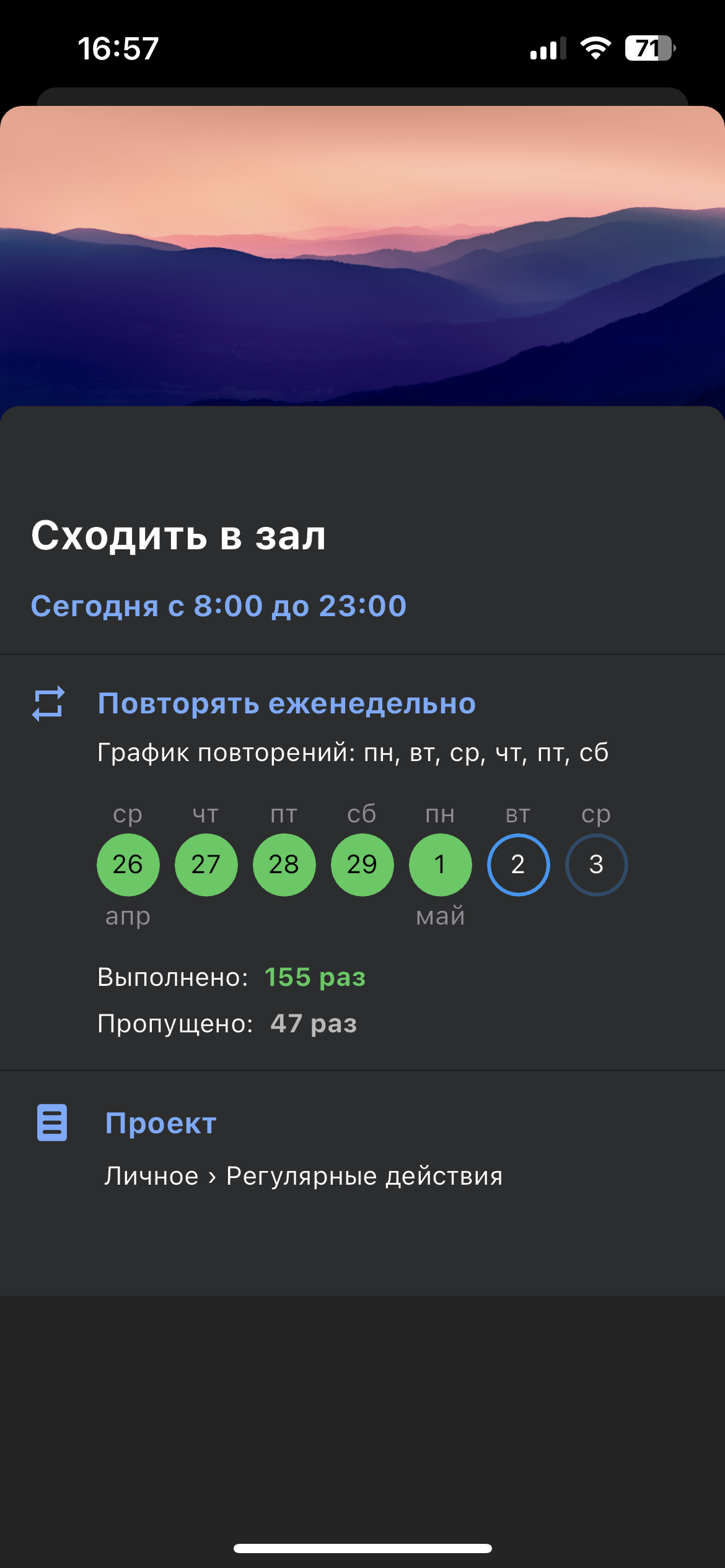
Task: Mark today's circle 2 as done
Action: (x=518, y=865)
